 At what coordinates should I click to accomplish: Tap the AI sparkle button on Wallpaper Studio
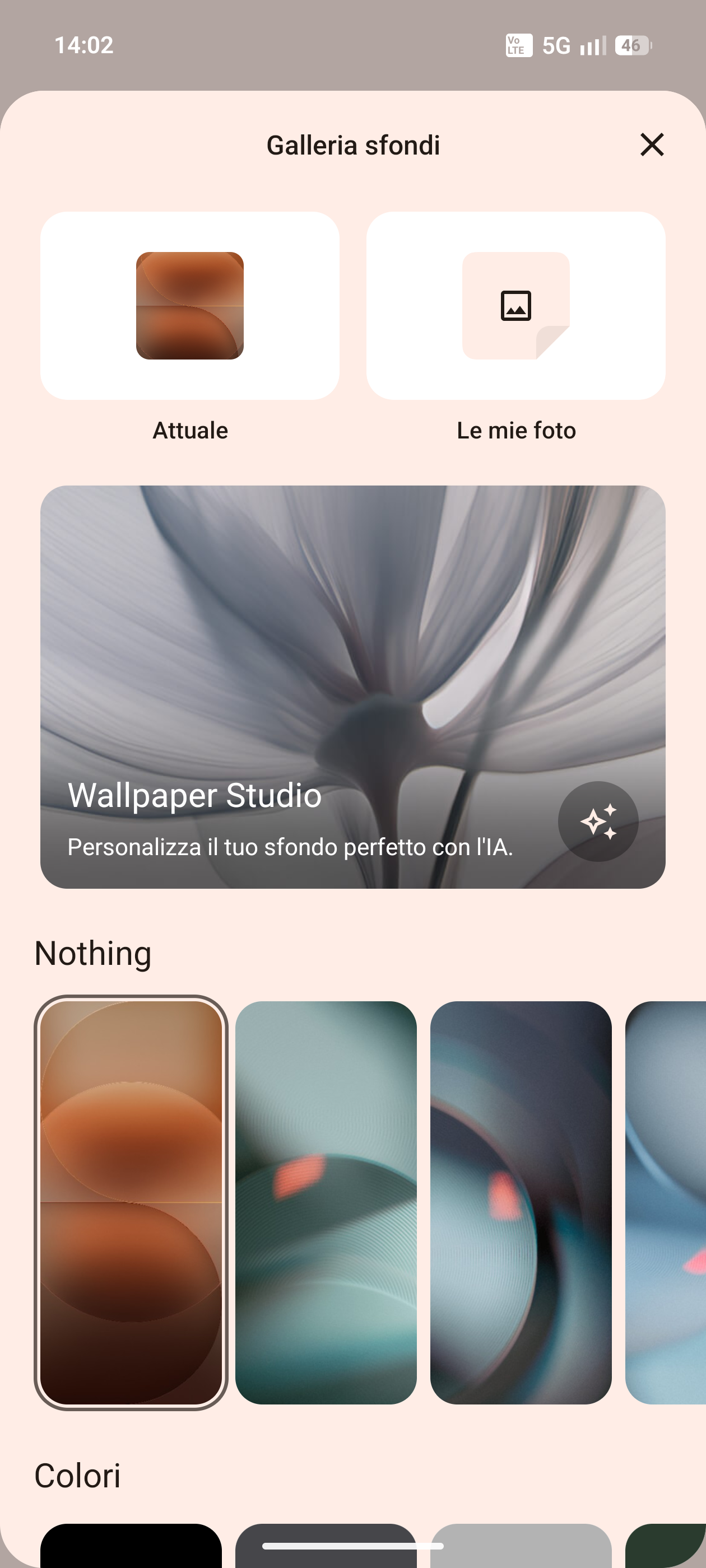click(x=597, y=821)
